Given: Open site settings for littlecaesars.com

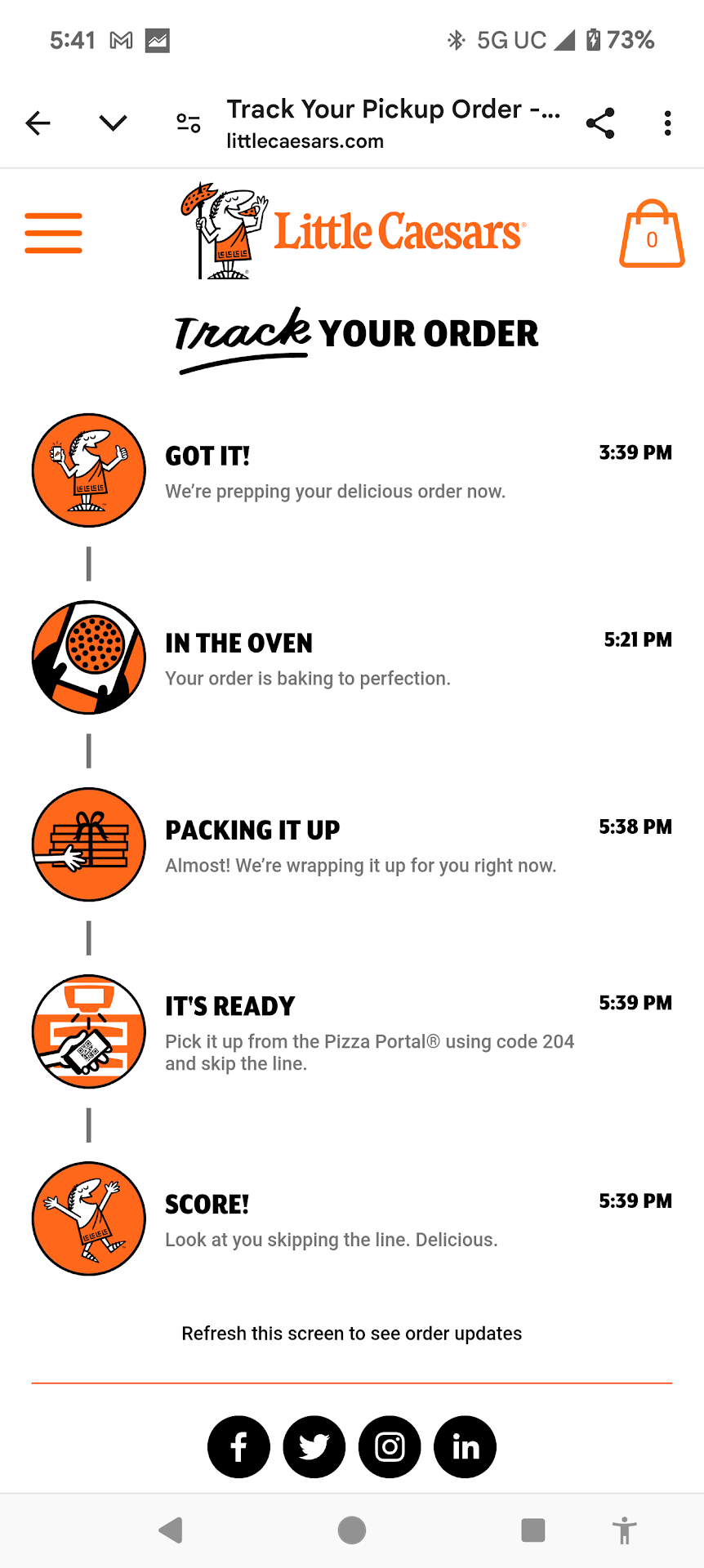Looking at the screenshot, I should tap(189, 123).
